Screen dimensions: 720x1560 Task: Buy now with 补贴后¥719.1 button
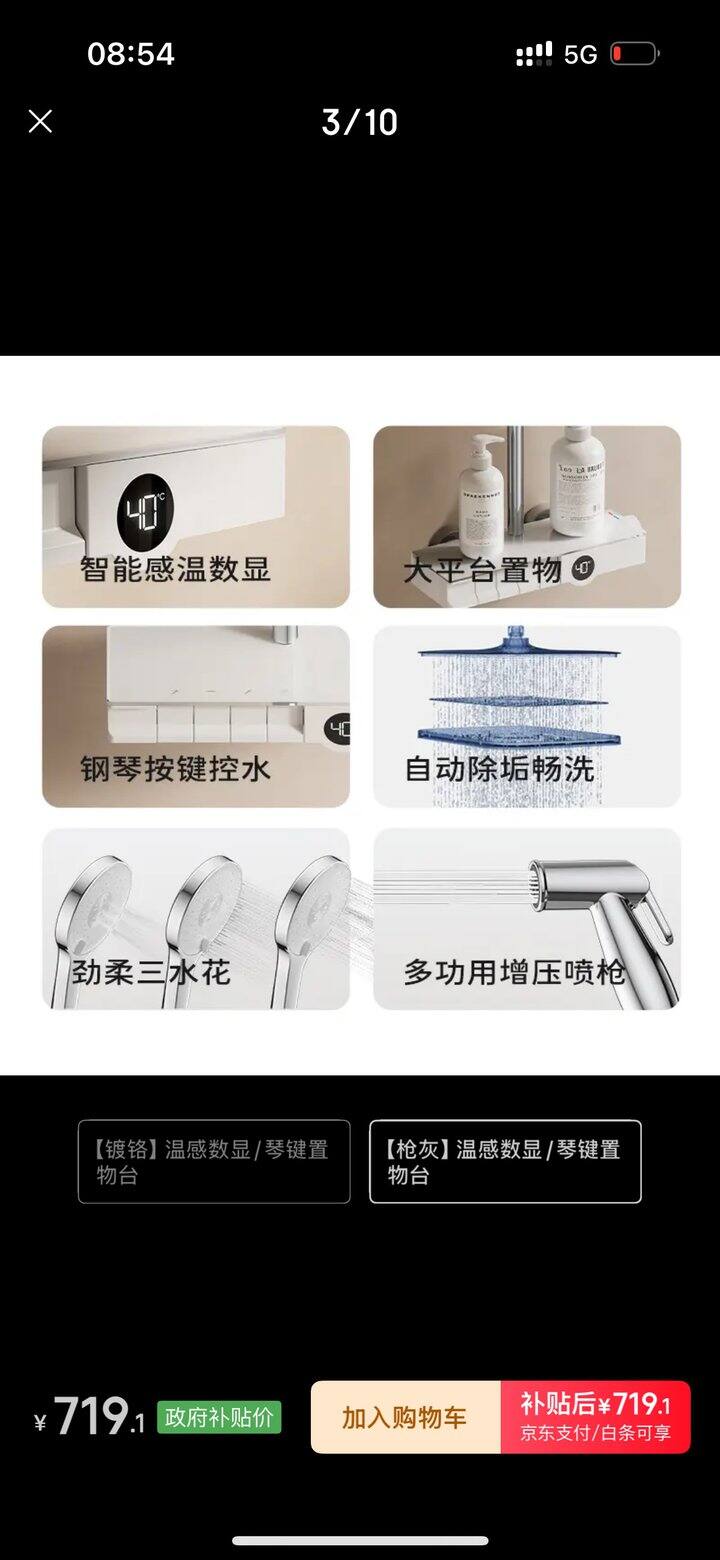pos(595,1417)
